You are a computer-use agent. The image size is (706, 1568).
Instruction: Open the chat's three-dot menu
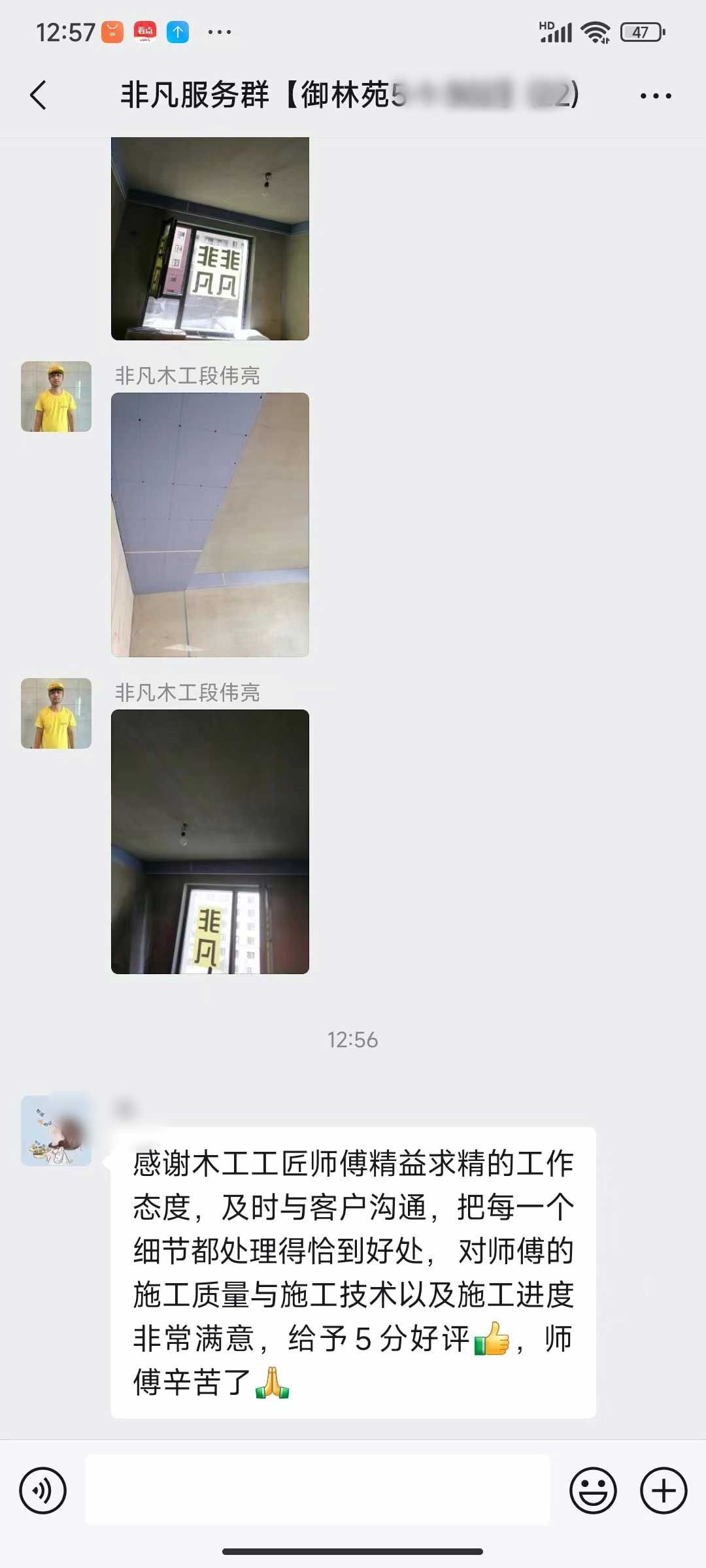pos(655,96)
